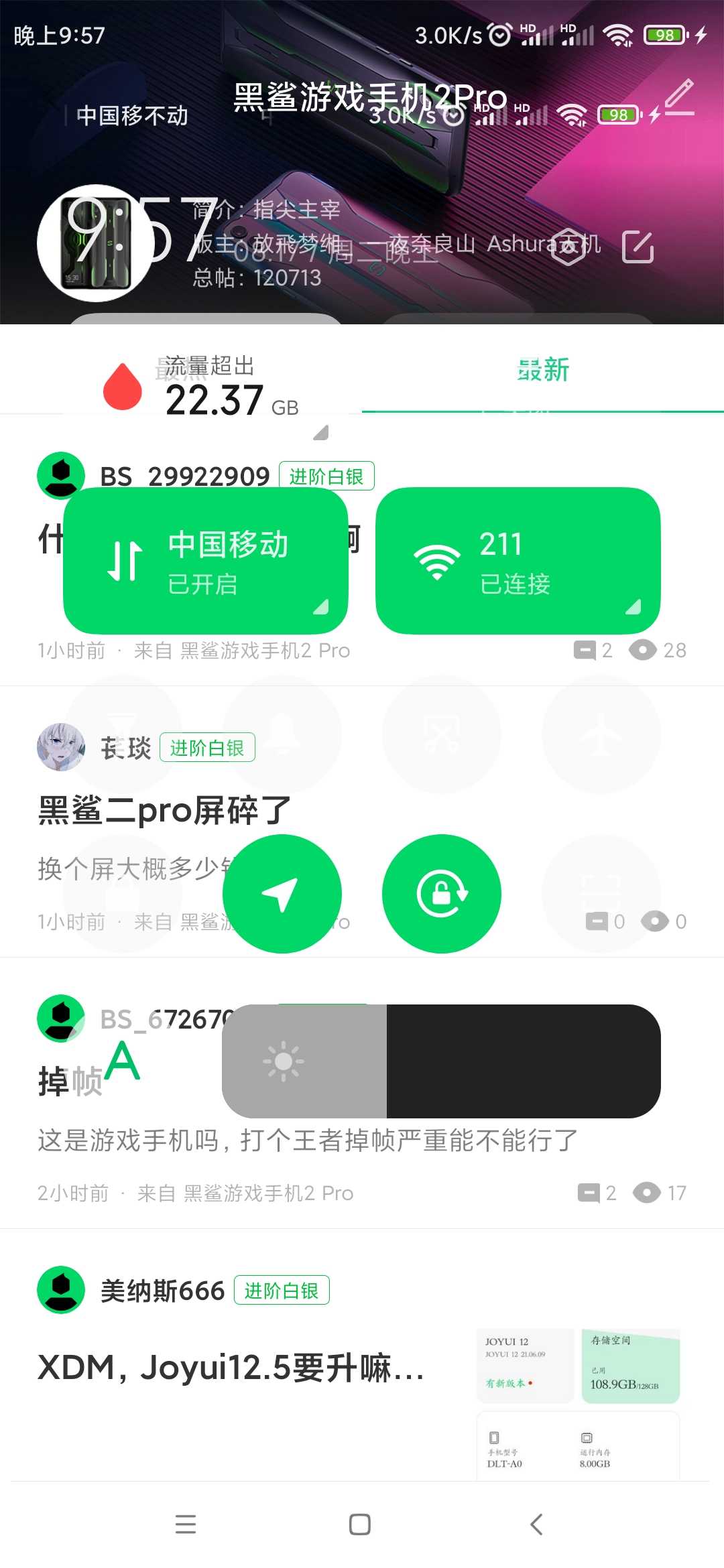Toggle the location arrow button
The image size is (724, 1568).
pos(282,893)
